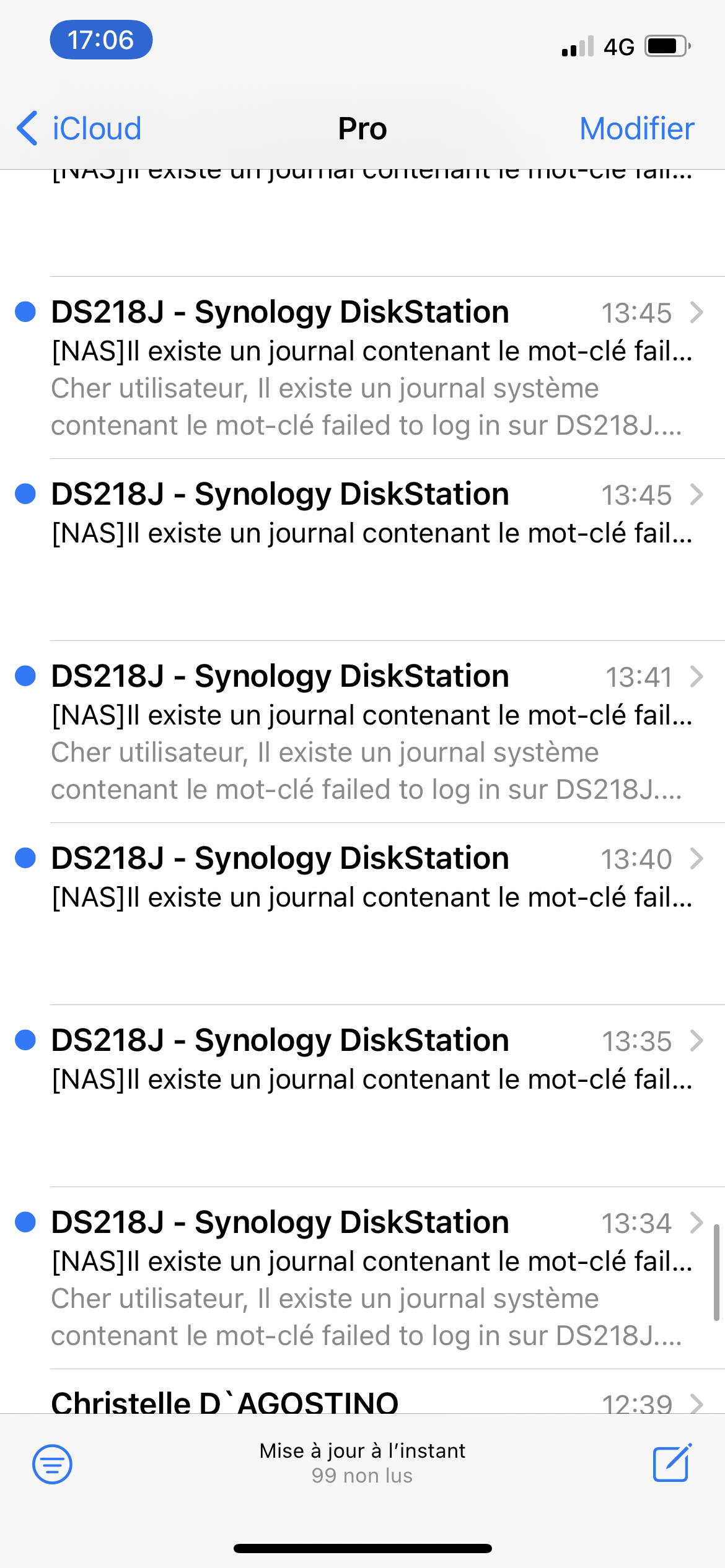Open the mailbox filter icon
This screenshot has height=1568, width=725.
pyautogui.click(x=52, y=1464)
